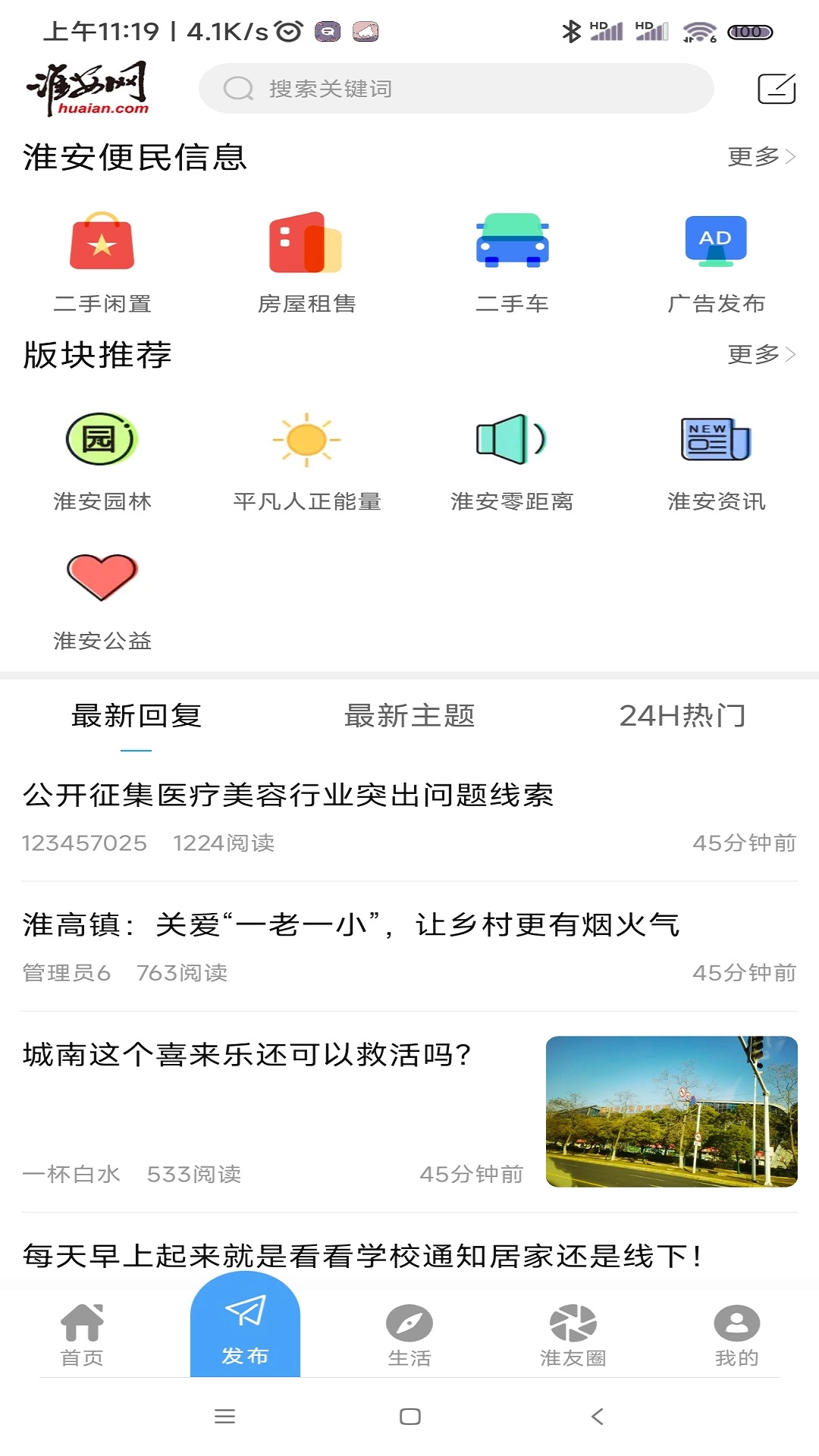
Task: Open the 二手闲置 secondhand goods section
Action: point(104,258)
